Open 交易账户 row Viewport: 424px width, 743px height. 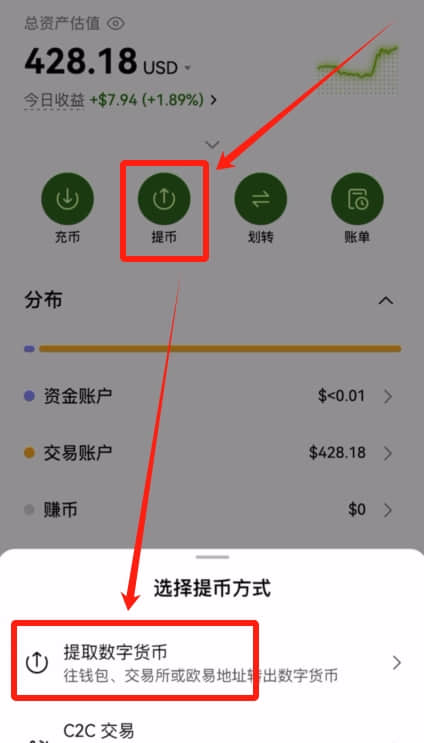(212, 453)
